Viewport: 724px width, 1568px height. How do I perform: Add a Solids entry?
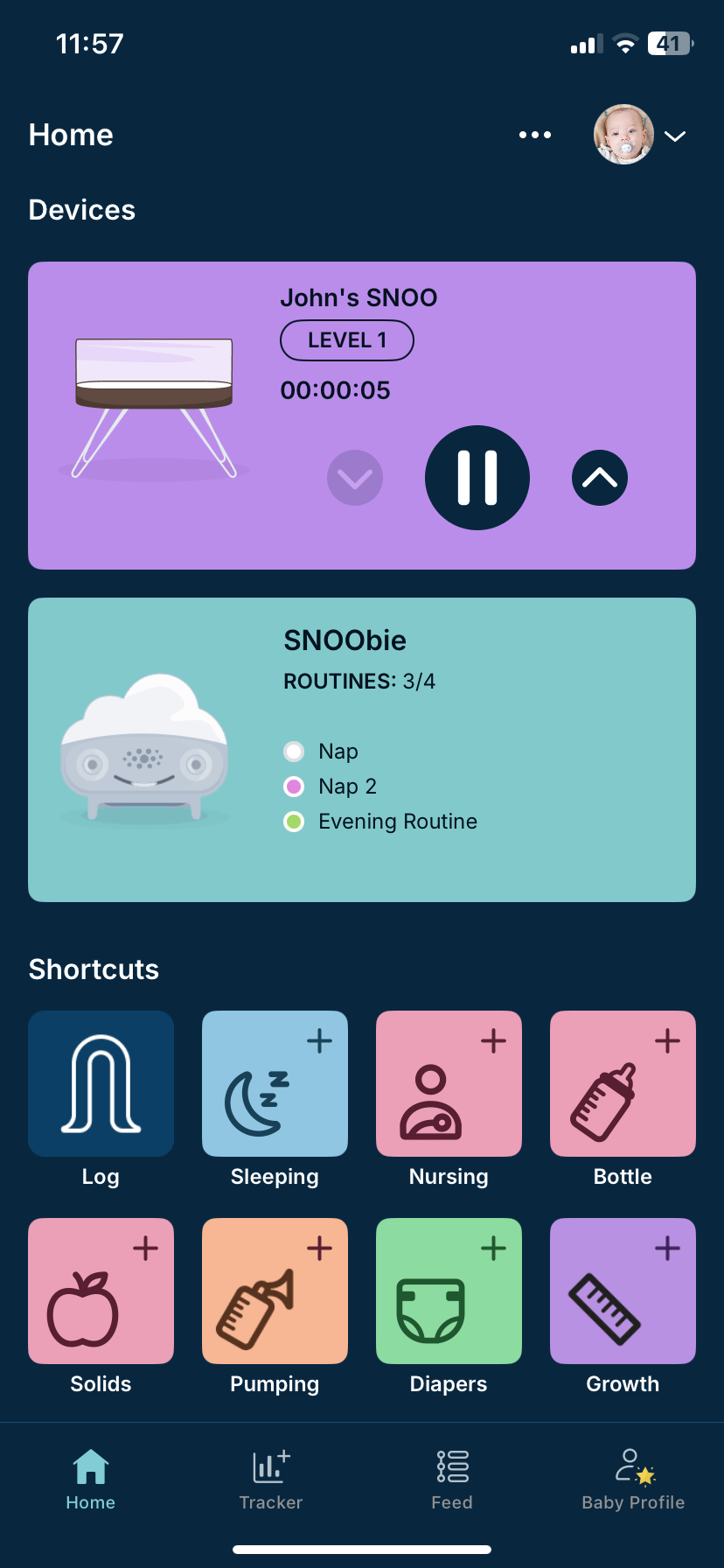tap(101, 1291)
